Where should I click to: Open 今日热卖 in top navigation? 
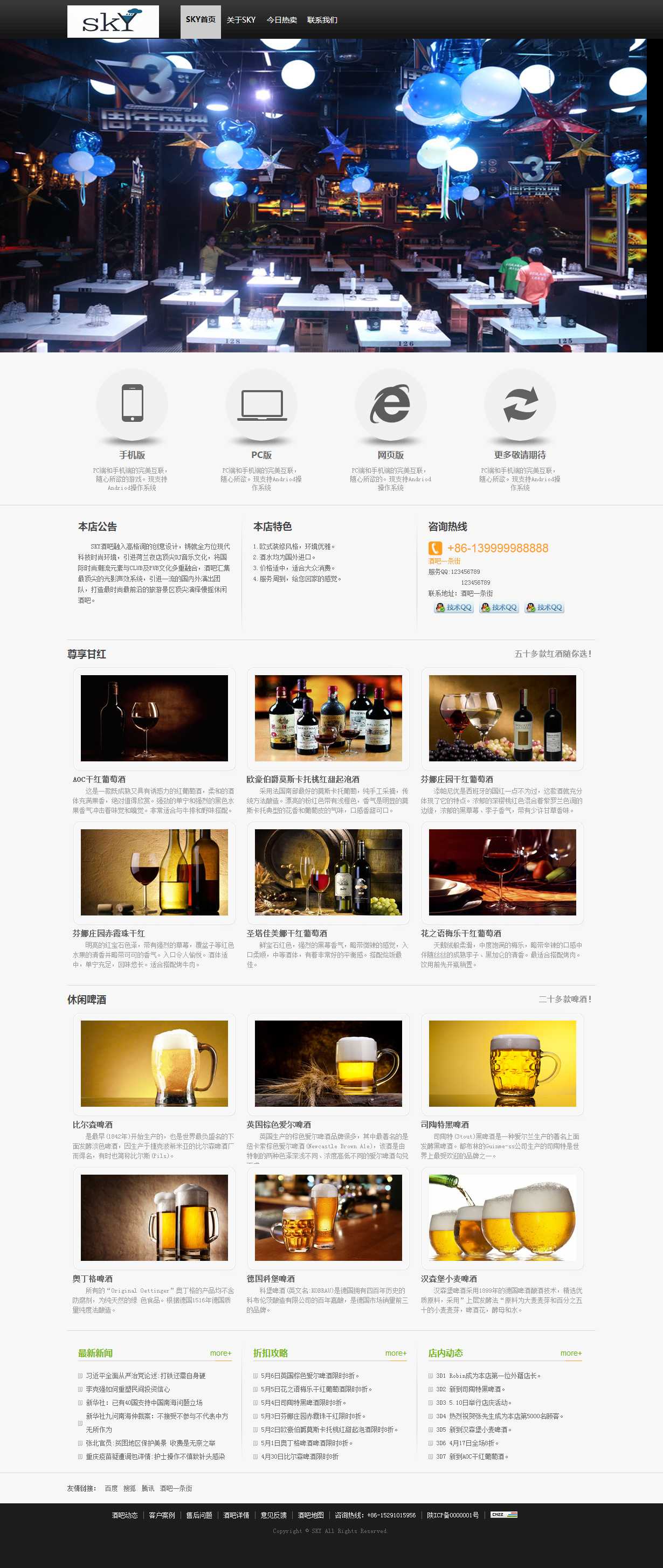[x=281, y=20]
